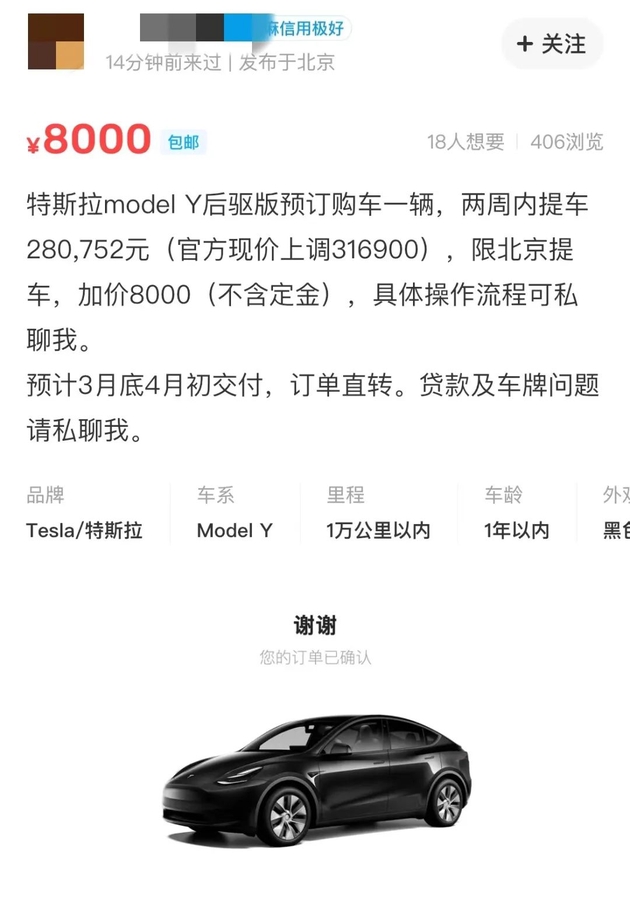
Task: Follow the seller with the 关注 button
Action: point(551,44)
